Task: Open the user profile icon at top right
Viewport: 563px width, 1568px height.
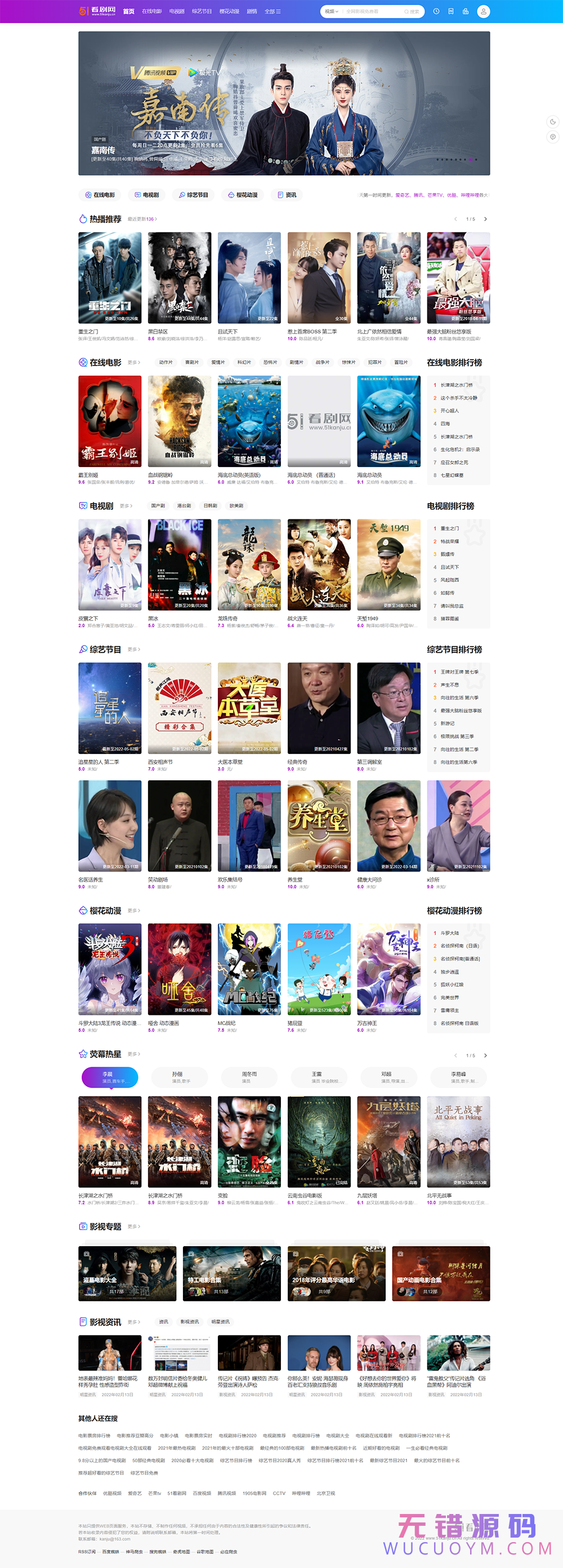Action: click(x=483, y=11)
